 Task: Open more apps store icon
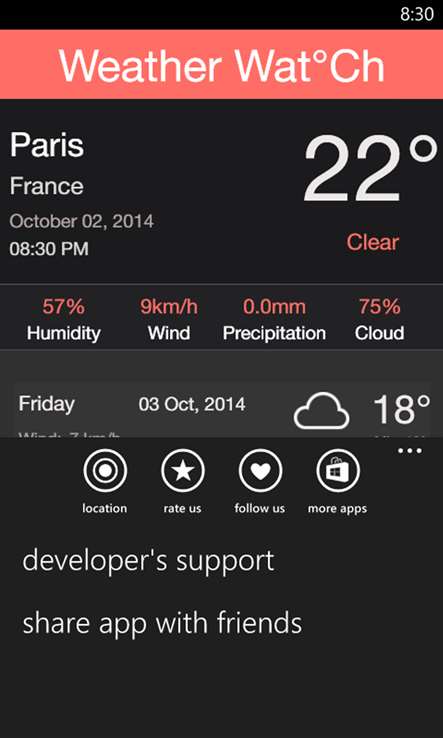click(x=338, y=470)
